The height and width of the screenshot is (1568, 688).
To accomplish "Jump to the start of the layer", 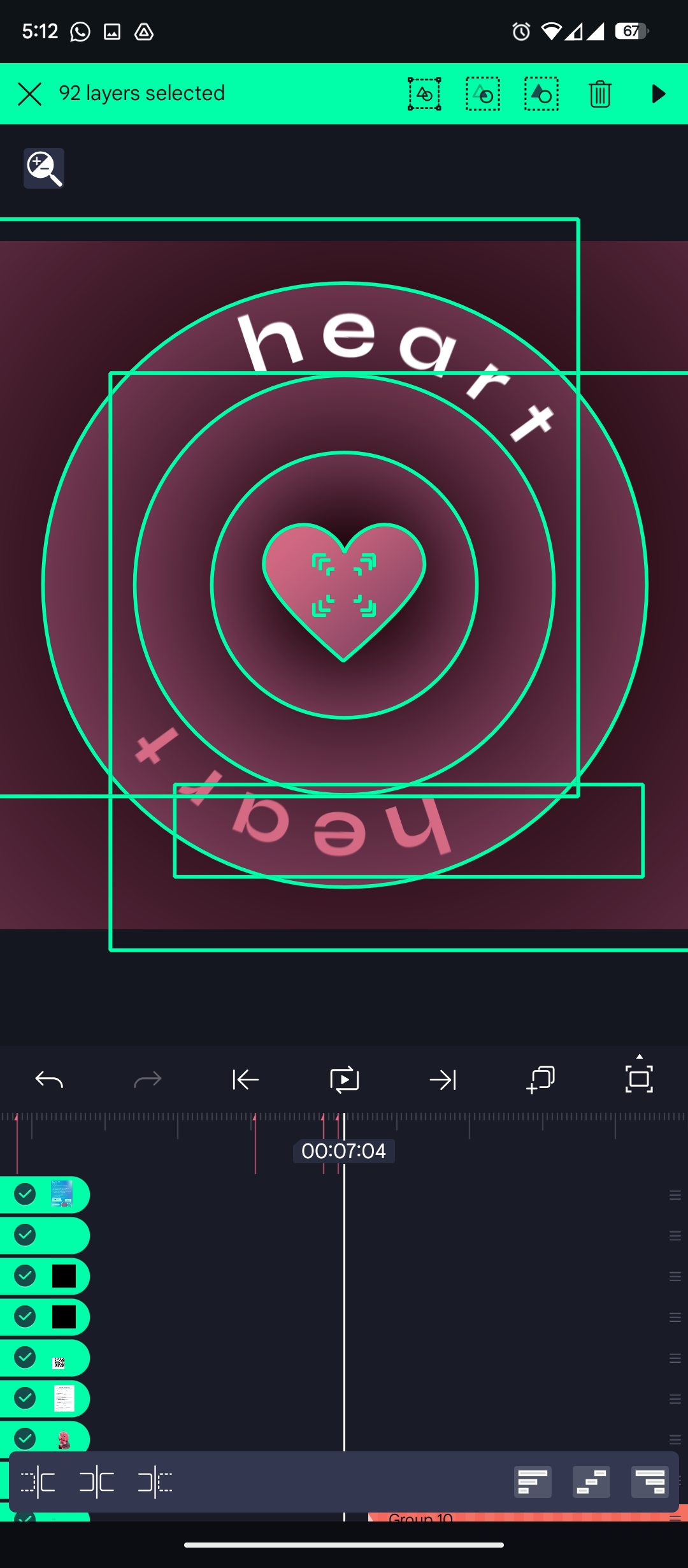I will pos(246,1080).
